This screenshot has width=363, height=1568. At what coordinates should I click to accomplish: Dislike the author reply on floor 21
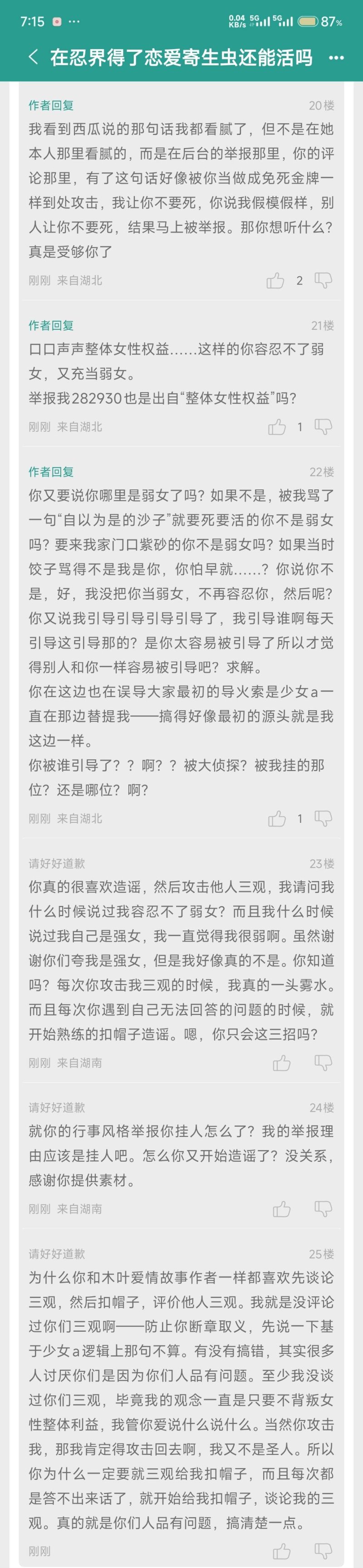pos(323,427)
